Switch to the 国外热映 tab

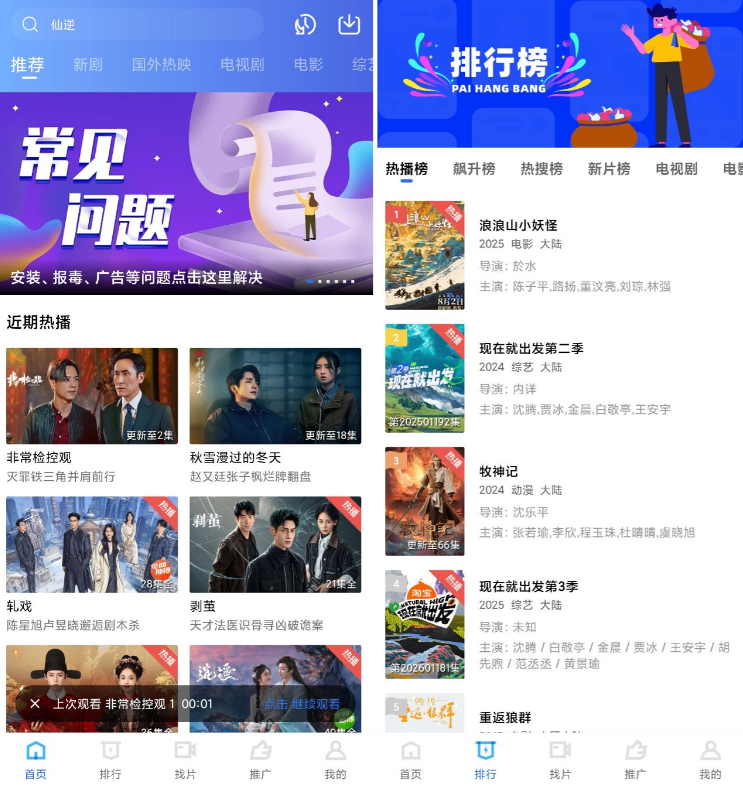pos(161,64)
